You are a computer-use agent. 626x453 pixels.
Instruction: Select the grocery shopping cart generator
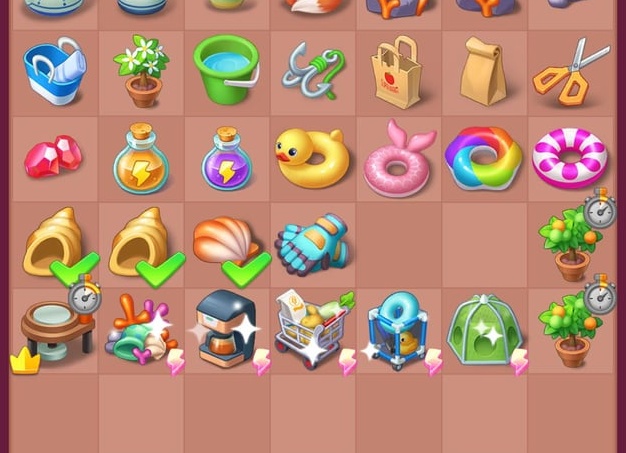311,328
